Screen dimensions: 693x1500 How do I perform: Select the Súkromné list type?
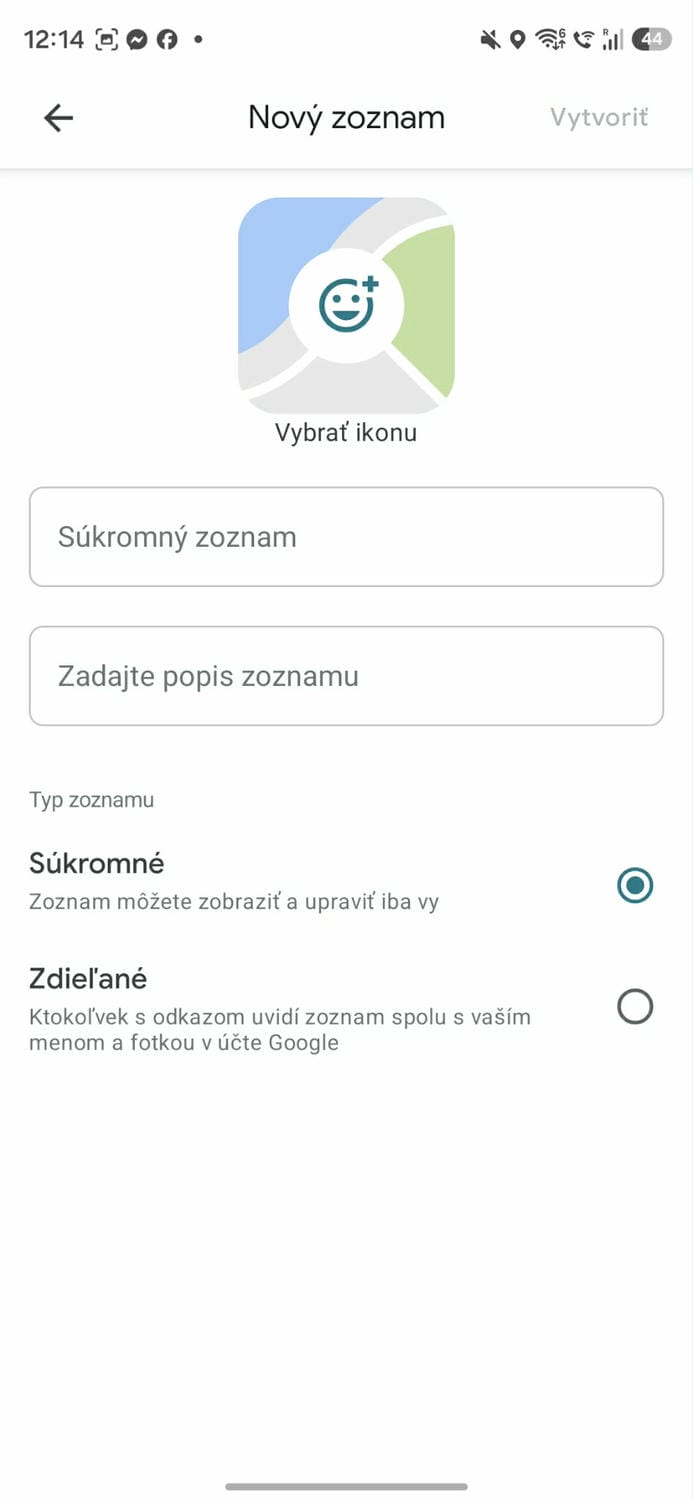click(635, 885)
